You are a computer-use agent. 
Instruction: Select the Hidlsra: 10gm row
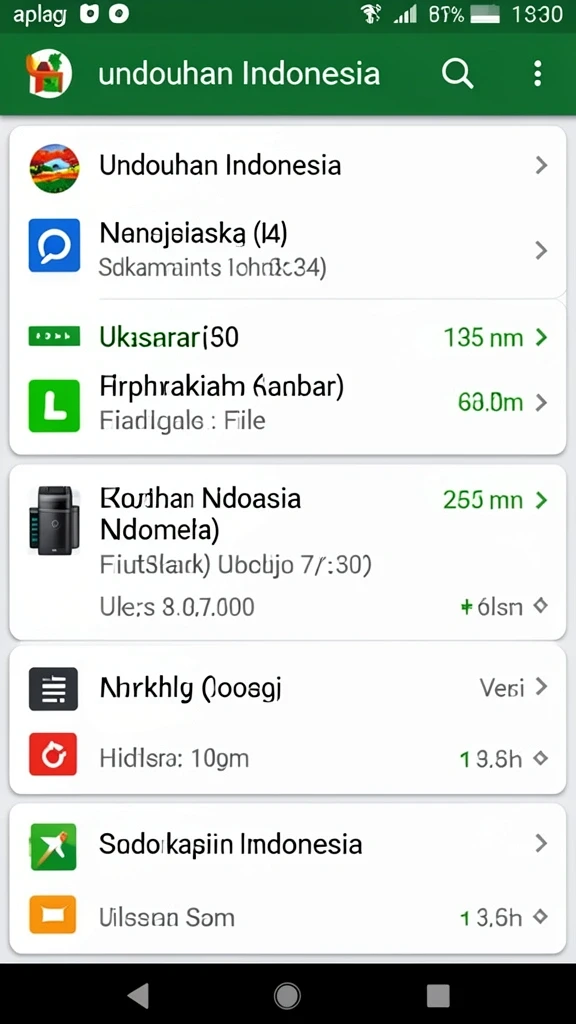tap(287, 758)
